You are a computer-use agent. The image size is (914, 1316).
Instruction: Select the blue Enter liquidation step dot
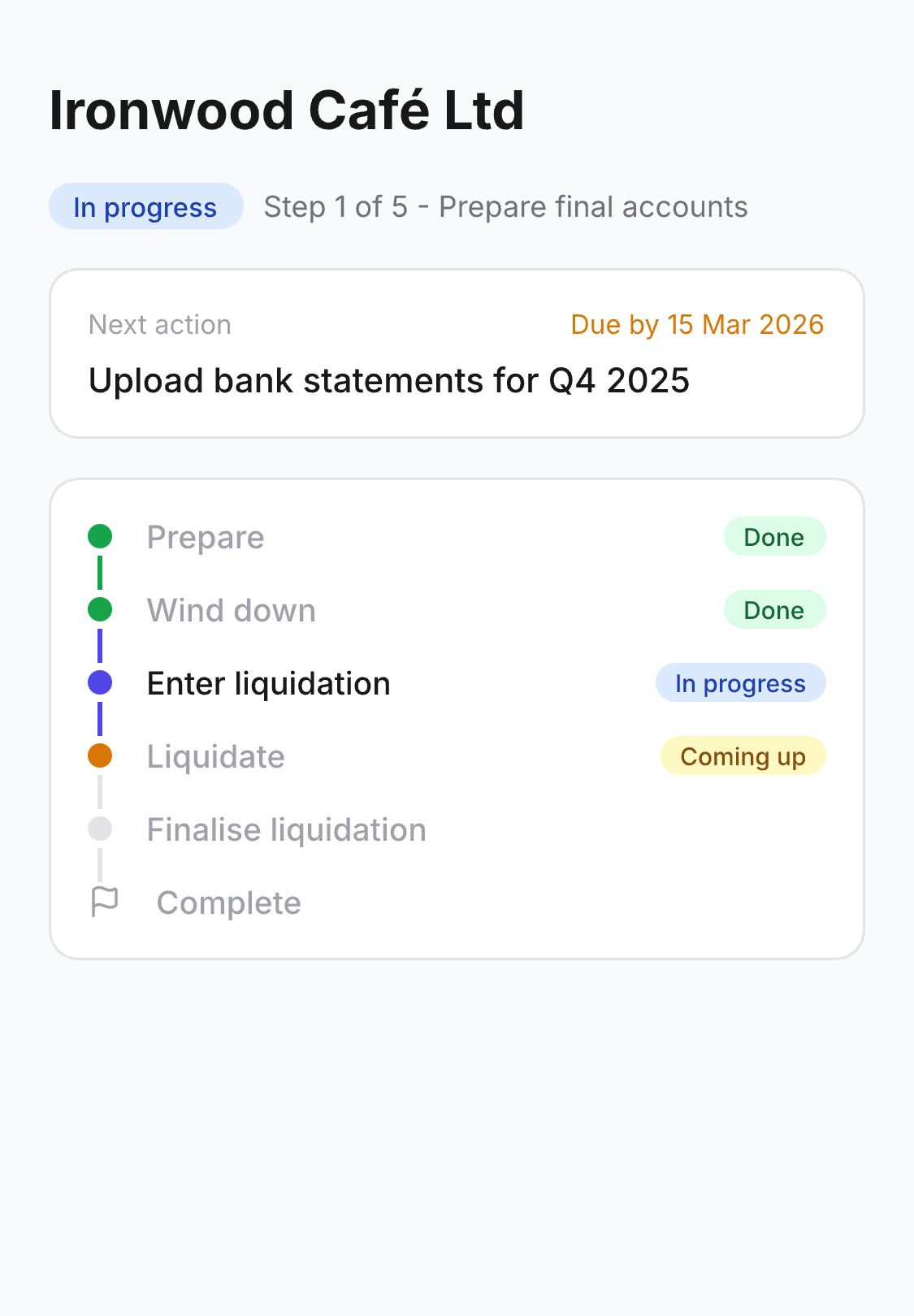[x=100, y=682]
